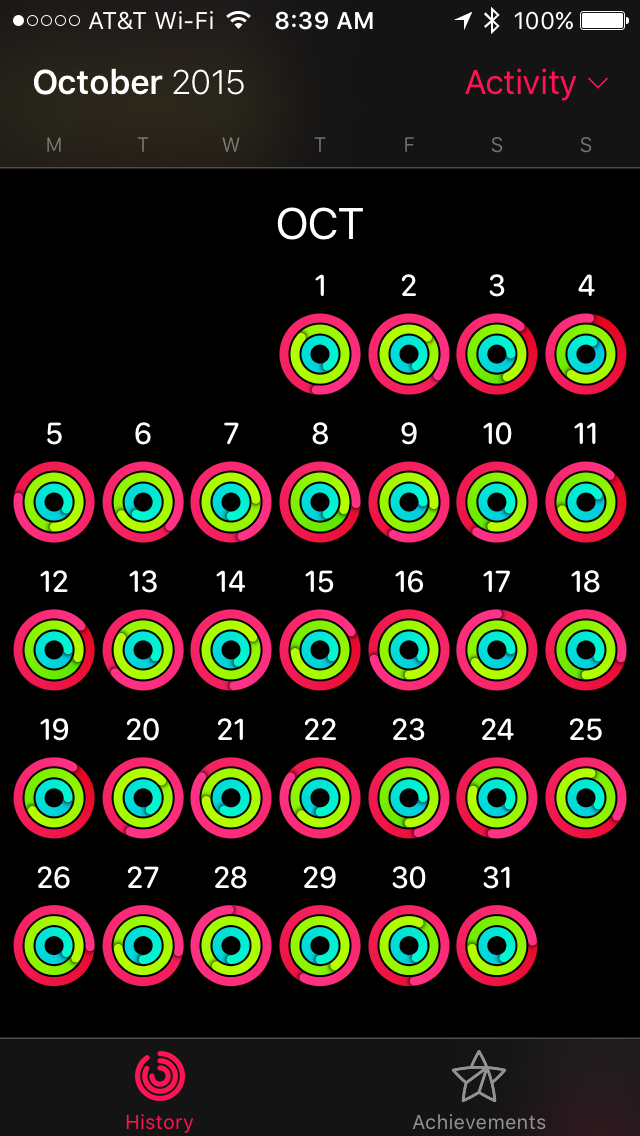This screenshot has width=640, height=1136.
Task: Show October 25 activity details
Action: [x=586, y=798]
